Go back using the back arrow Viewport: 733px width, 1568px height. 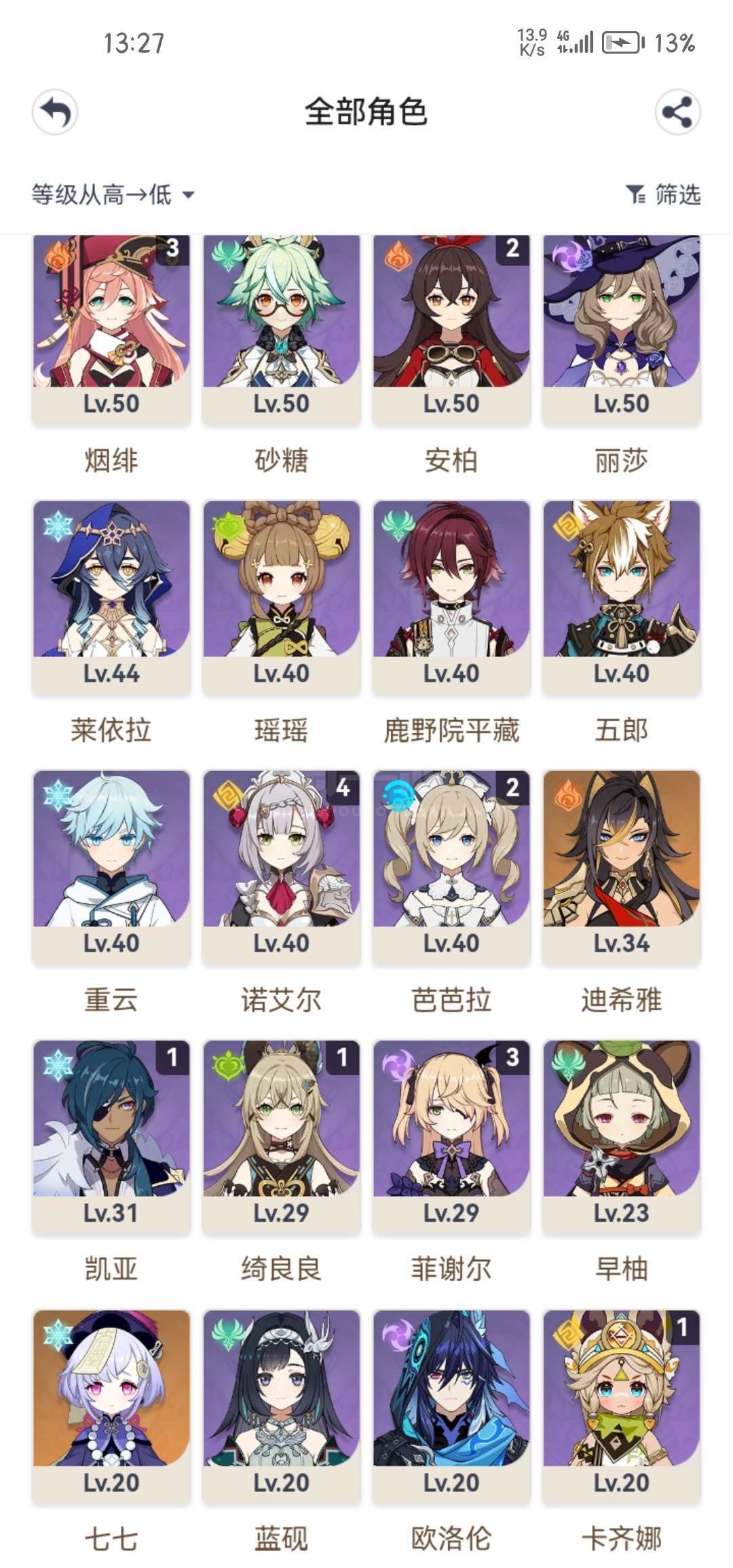55,112
